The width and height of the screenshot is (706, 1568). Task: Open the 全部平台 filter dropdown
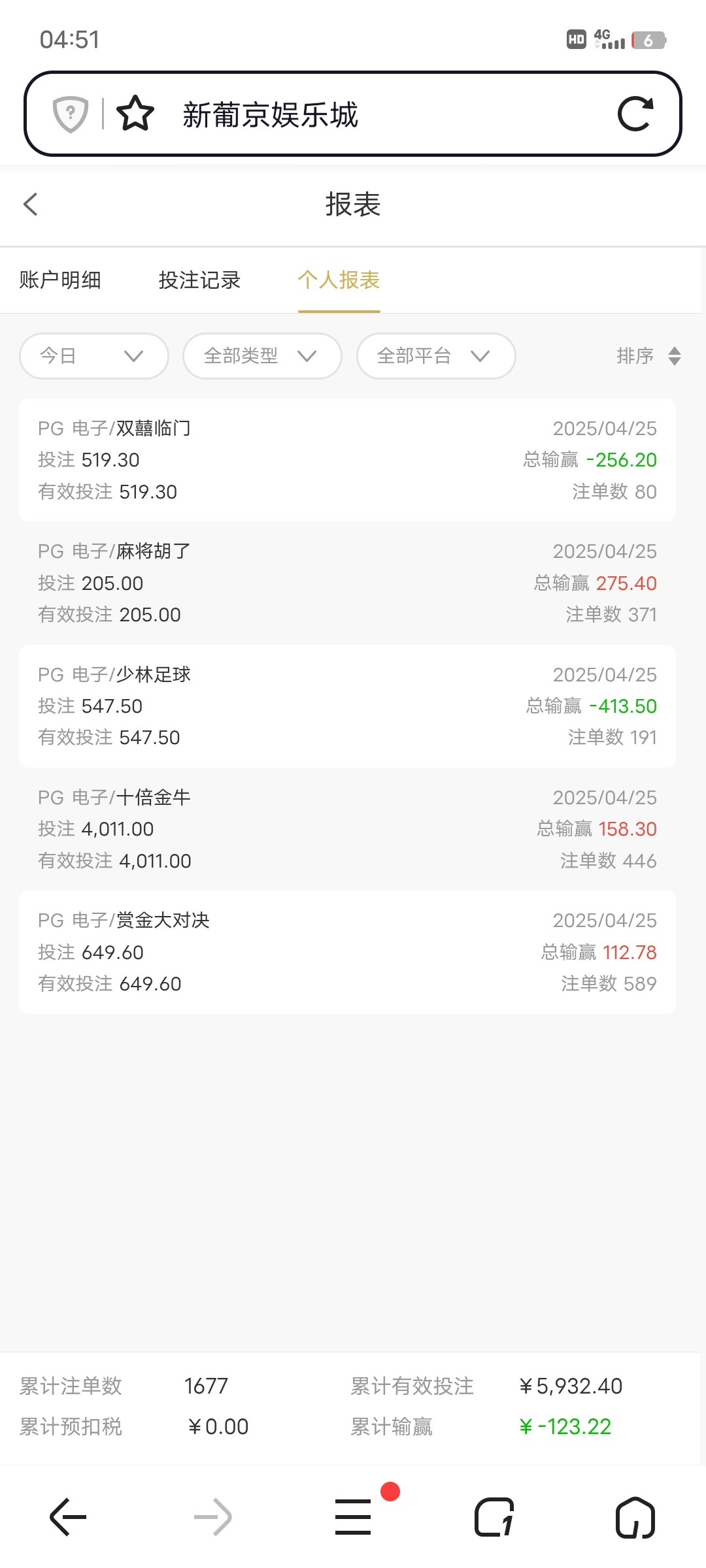(436, 356)
